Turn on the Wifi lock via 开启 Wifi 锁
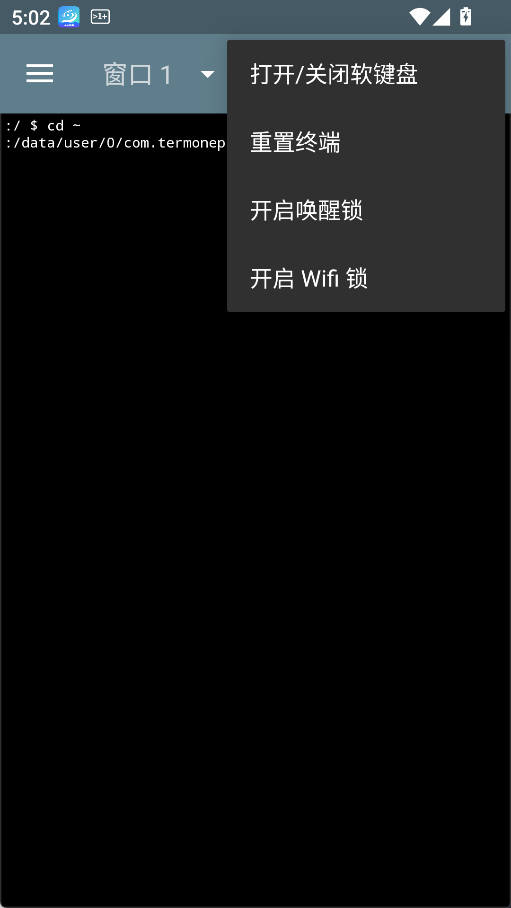 (366, 279)
